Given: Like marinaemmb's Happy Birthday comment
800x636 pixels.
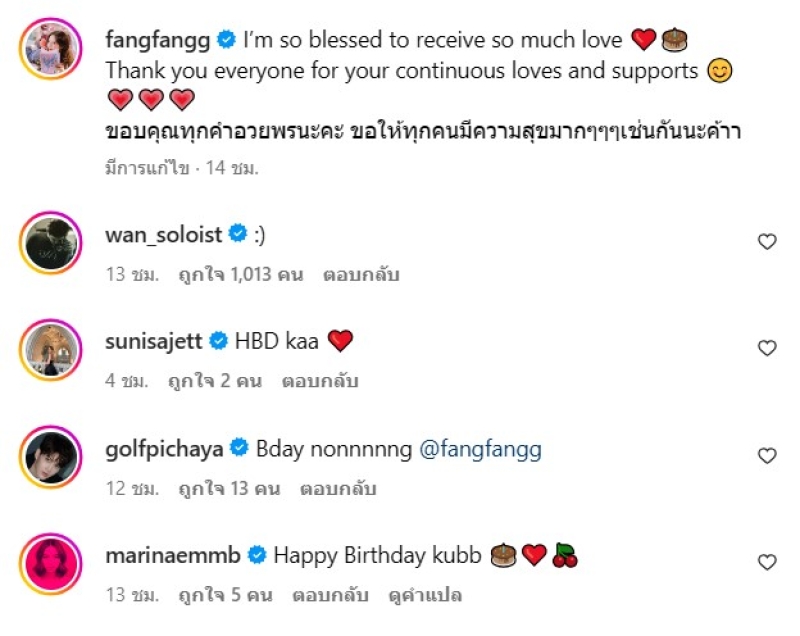Looking at the screenshot, I should [767, 562].
